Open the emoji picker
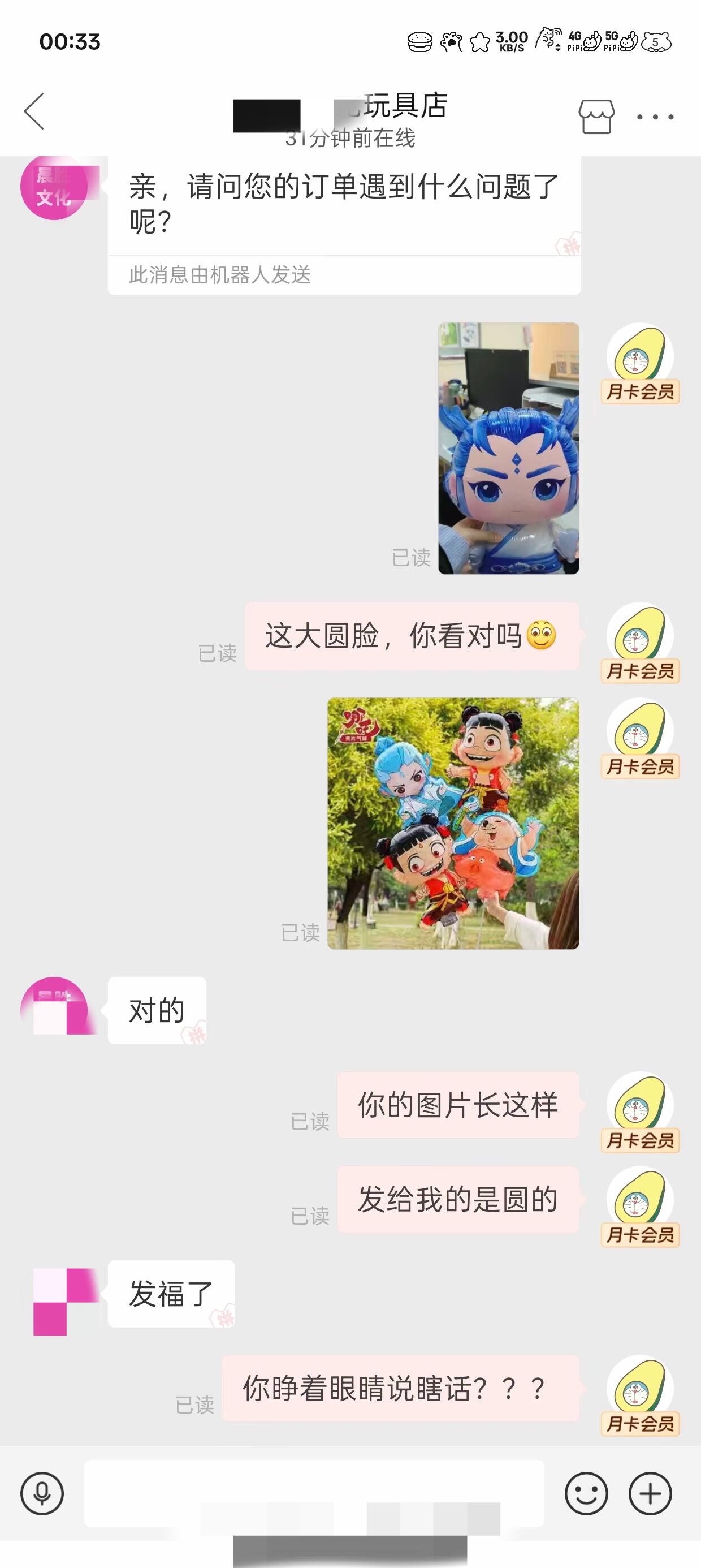The image size is (701, 1568). tap(586, 1493)
